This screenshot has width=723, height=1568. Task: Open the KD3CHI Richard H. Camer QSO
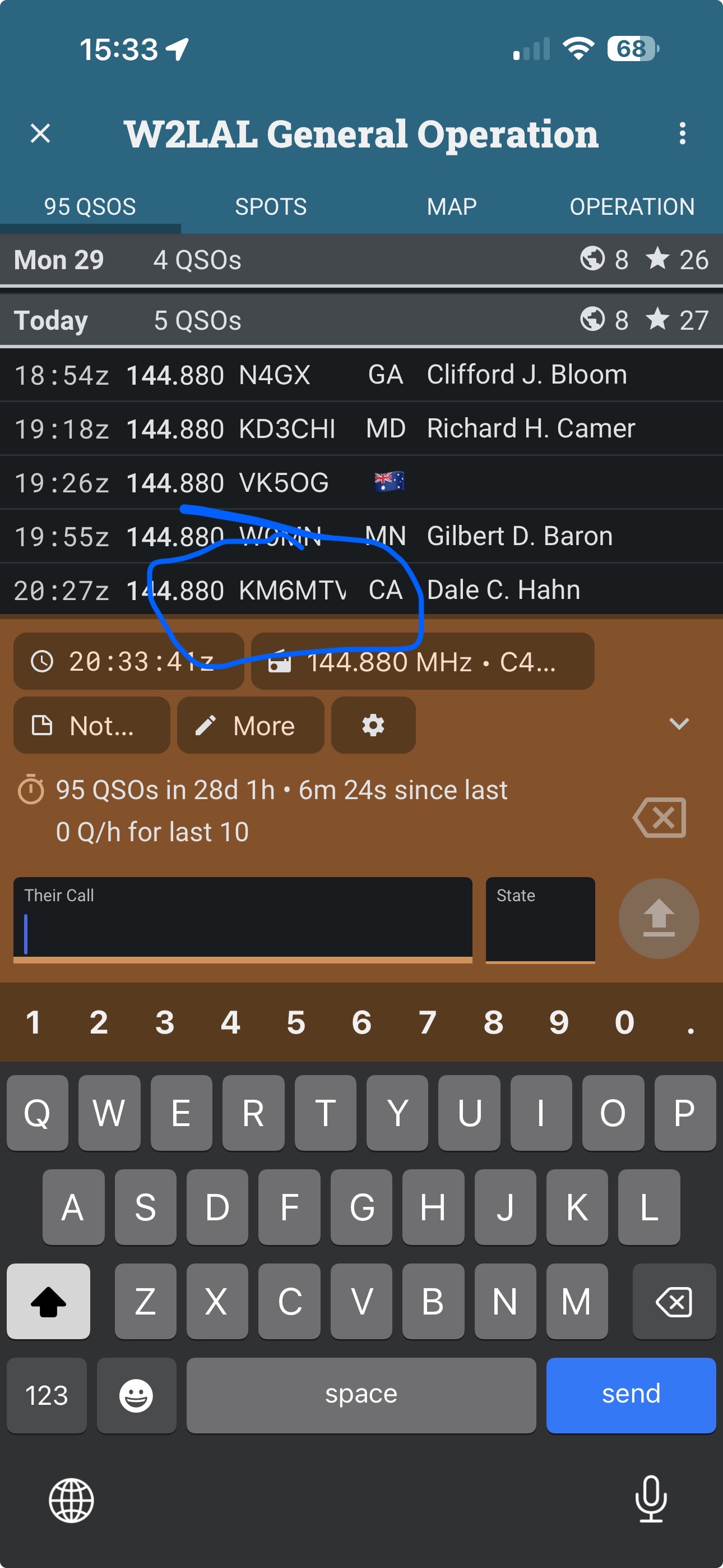pyautogui.click(x=361, y=428)
